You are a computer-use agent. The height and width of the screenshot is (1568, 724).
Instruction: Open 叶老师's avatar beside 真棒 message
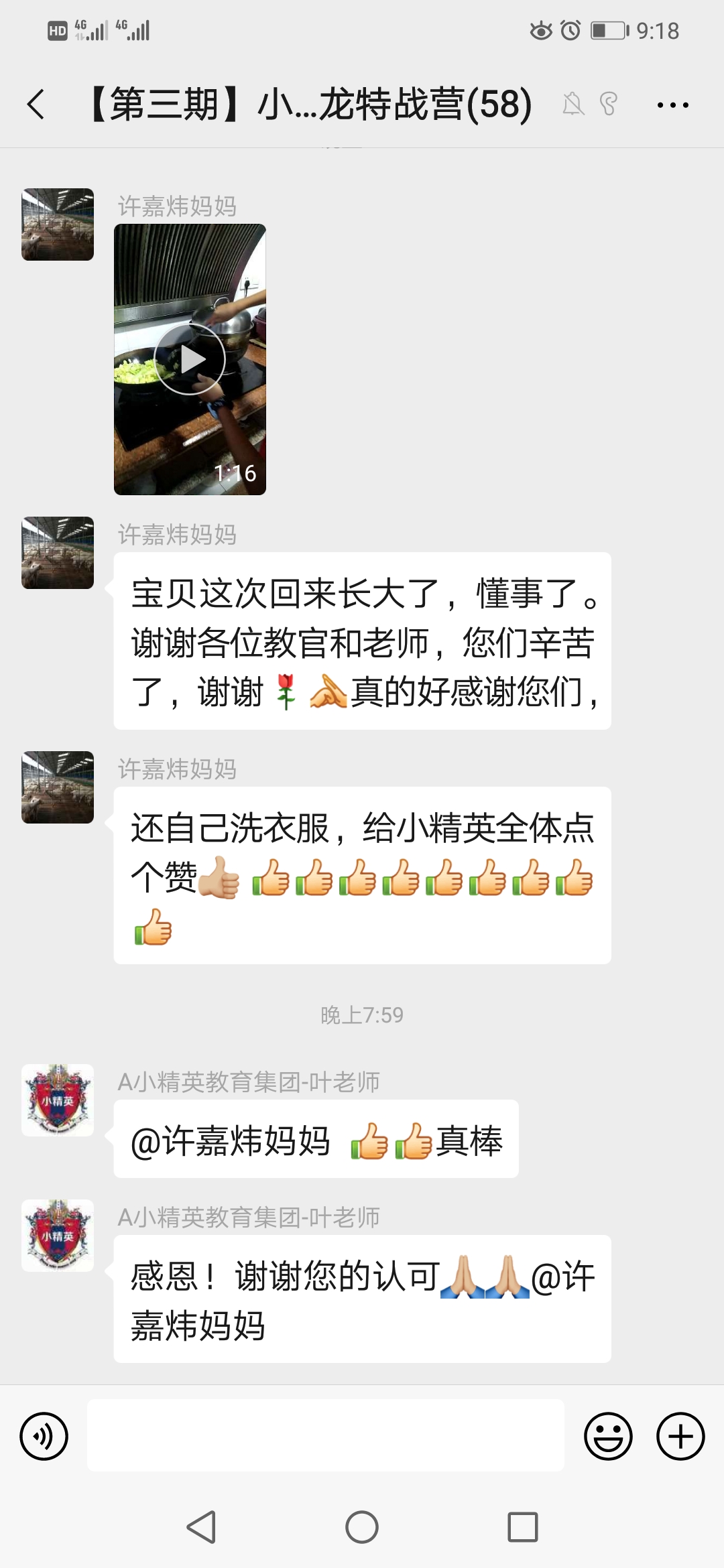point(58,1100)
